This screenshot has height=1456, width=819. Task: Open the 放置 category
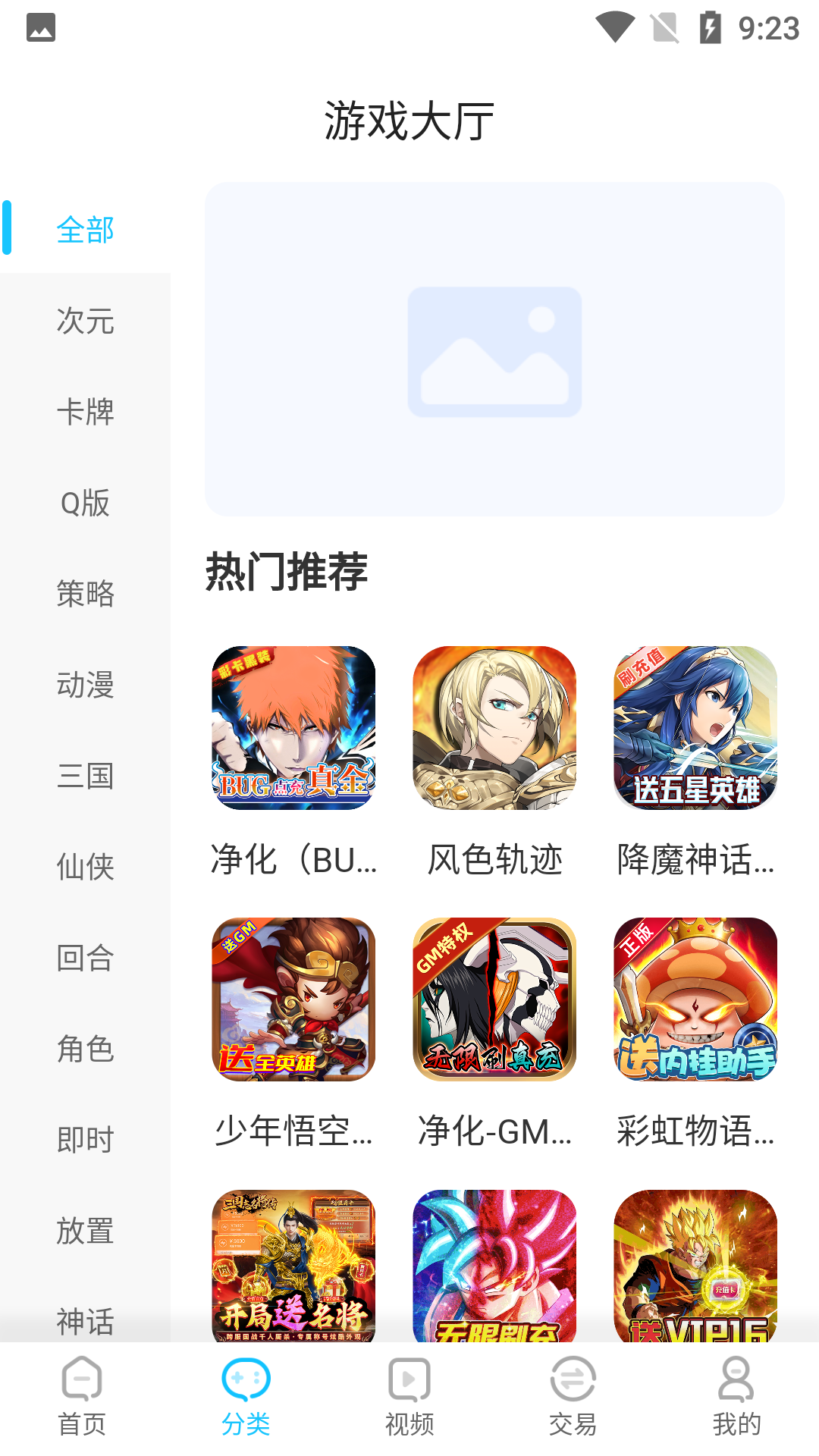pyautogui.click(x=85, y=1231)
